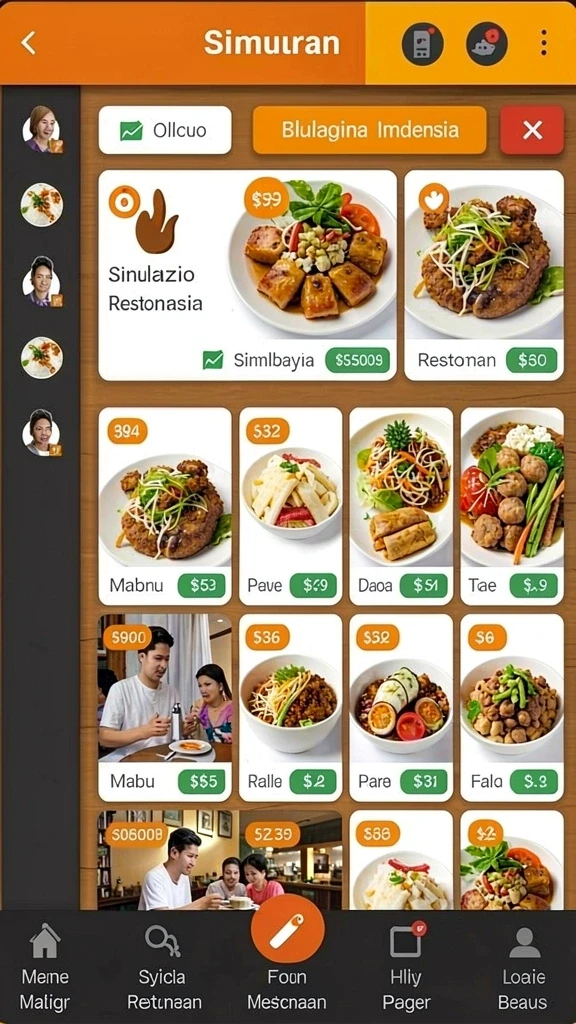
Task: Go back with the top-left arrow
Action: [x=28, y=43]
